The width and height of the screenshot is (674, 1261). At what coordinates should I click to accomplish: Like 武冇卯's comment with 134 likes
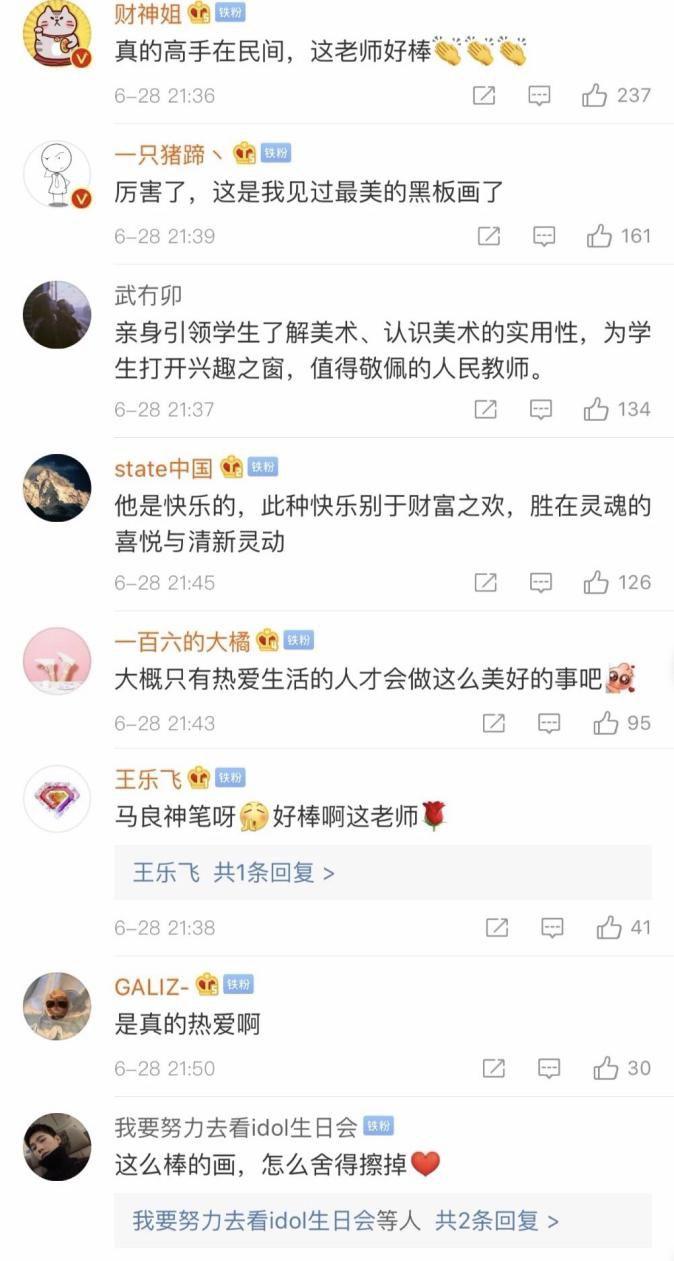click(597, 409)
